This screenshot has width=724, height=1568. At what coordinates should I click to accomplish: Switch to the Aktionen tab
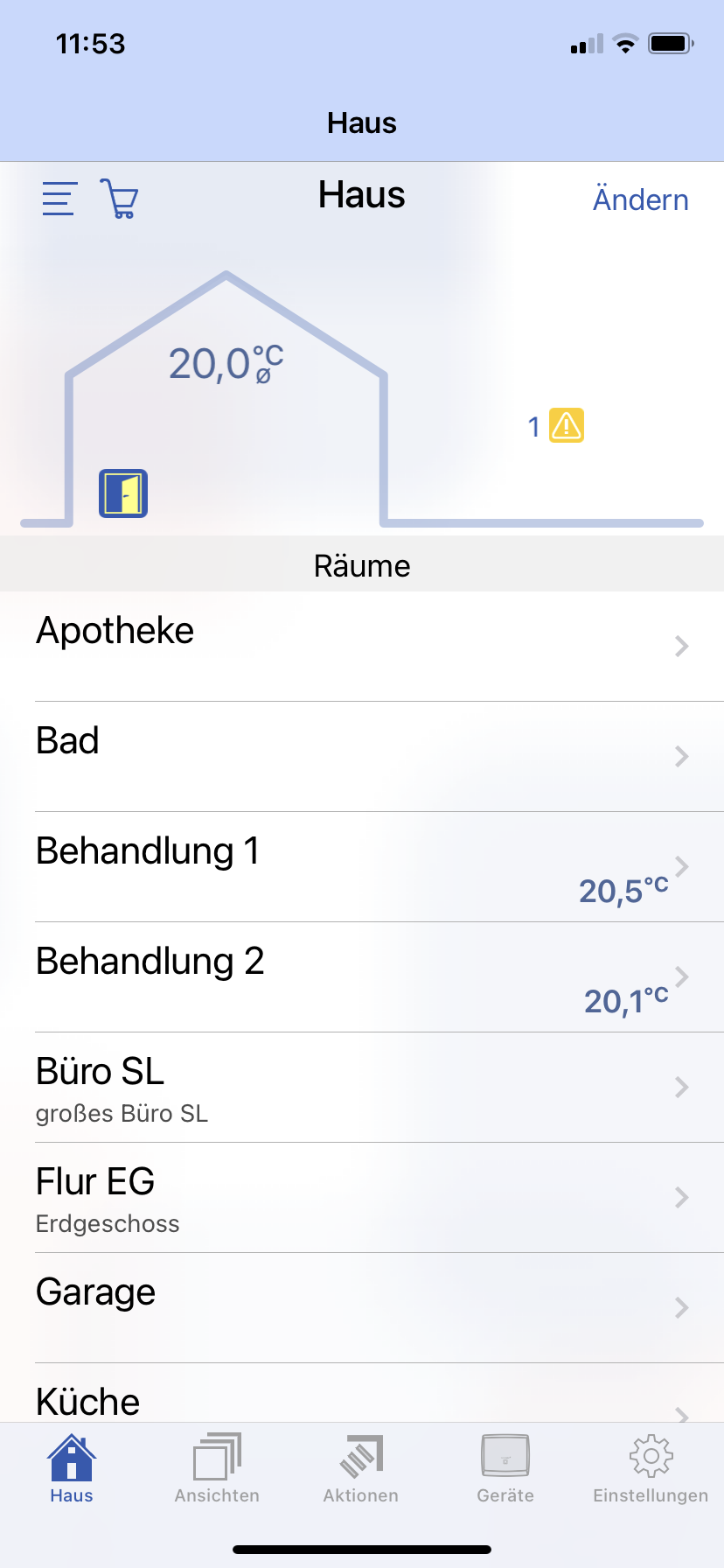(360, 1470)
